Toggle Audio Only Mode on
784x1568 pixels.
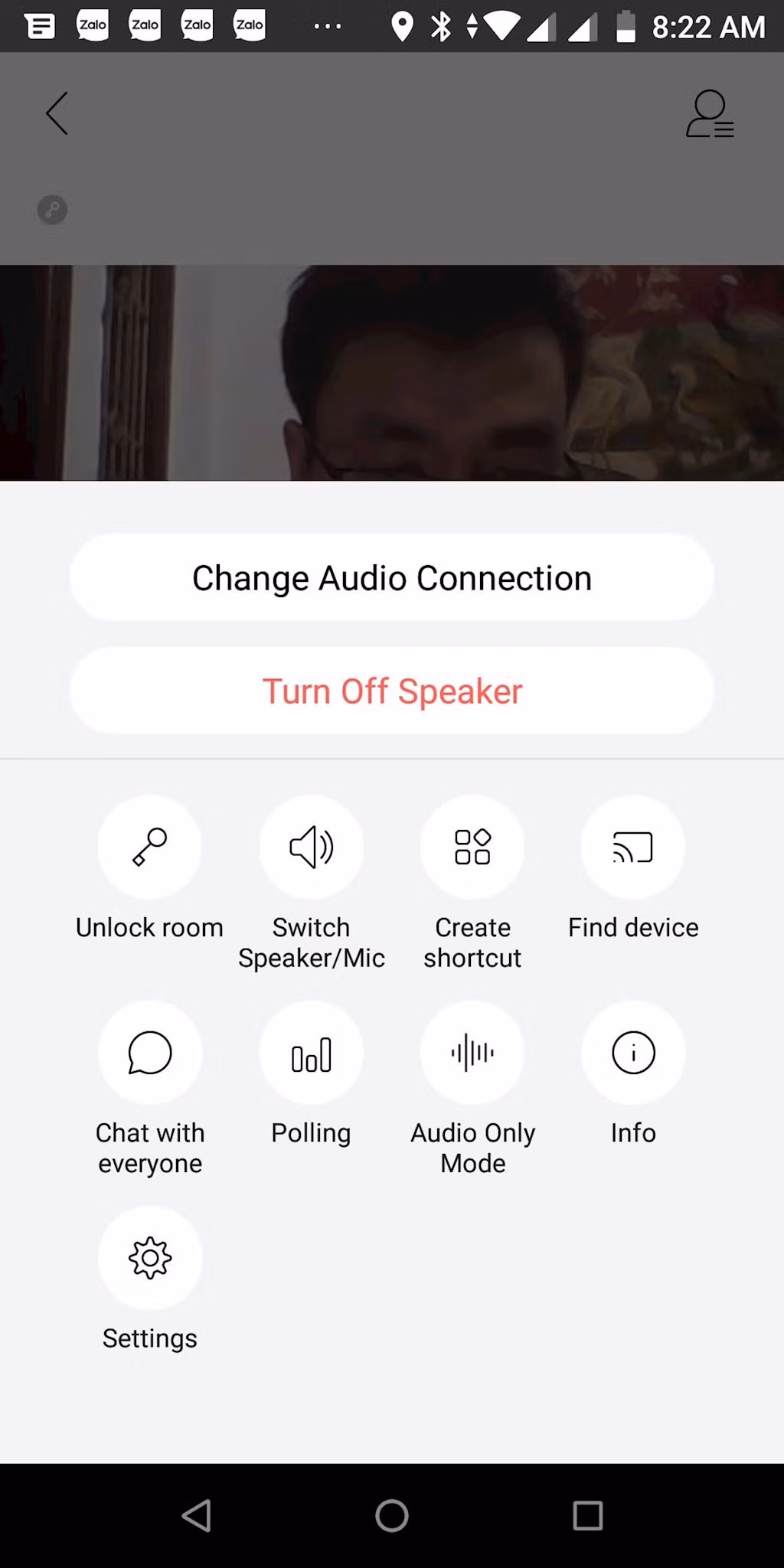[x=472, y=1053]
